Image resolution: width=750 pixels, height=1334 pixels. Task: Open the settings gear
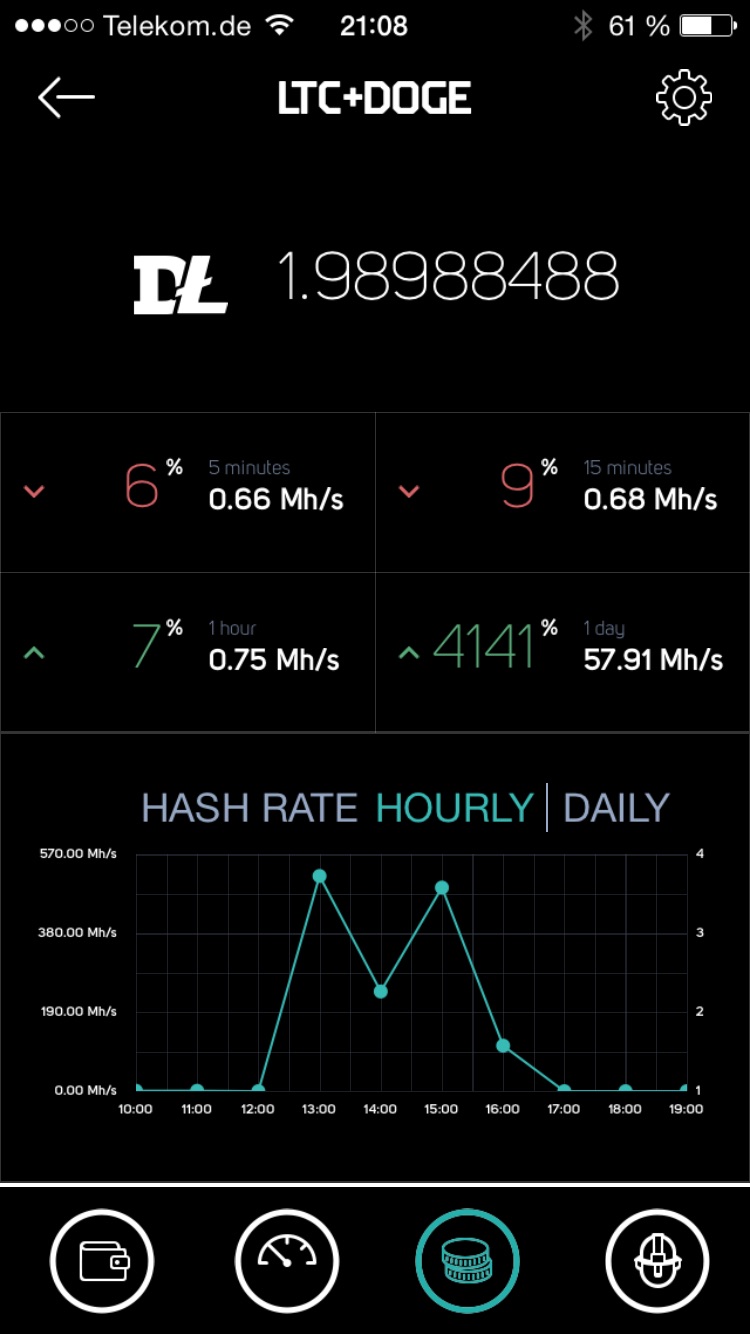point(683,97)
